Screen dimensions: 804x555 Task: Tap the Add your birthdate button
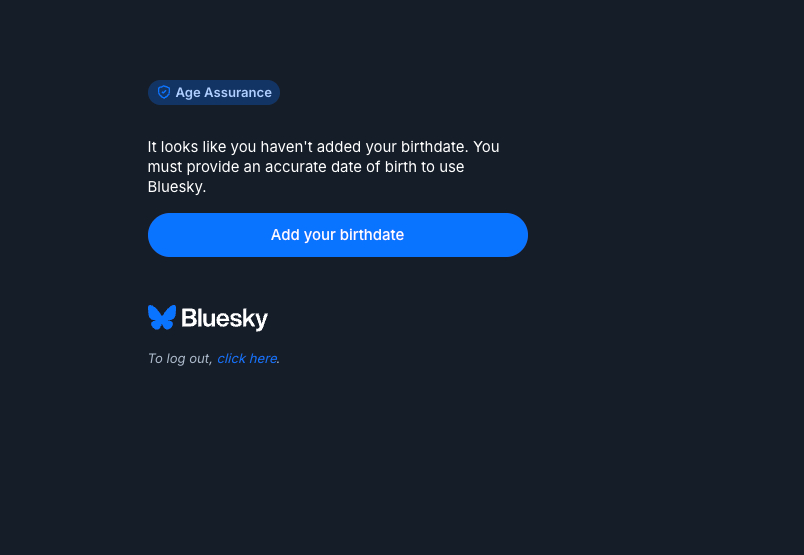(337, 235)
